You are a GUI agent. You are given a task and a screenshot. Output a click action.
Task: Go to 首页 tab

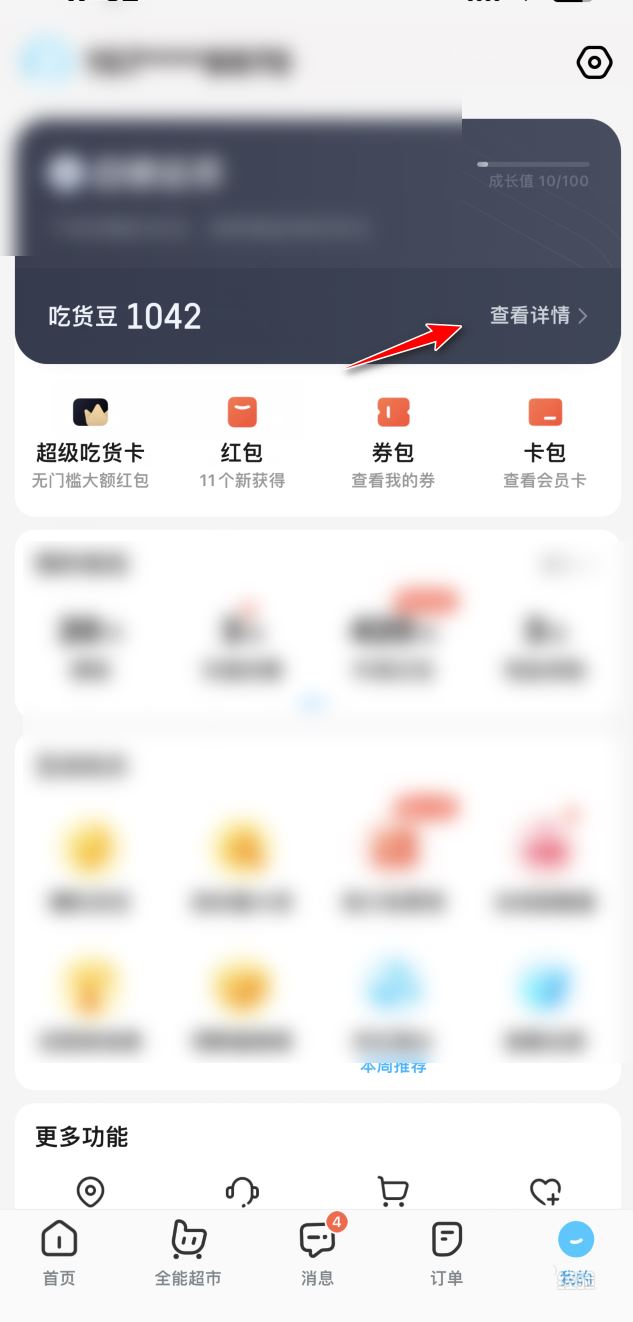tap(59, 1254)
